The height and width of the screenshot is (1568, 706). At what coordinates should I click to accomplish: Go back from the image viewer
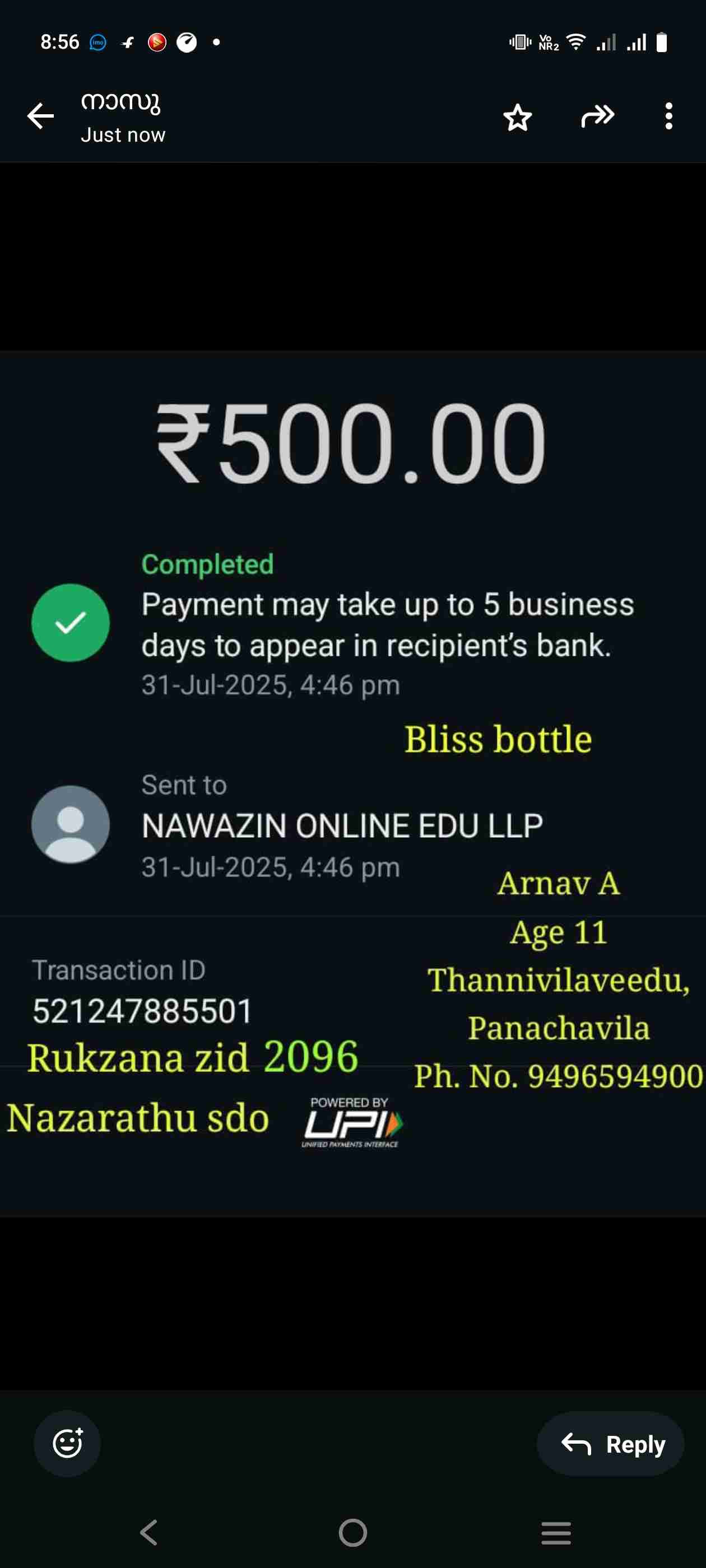click(41, 116)
